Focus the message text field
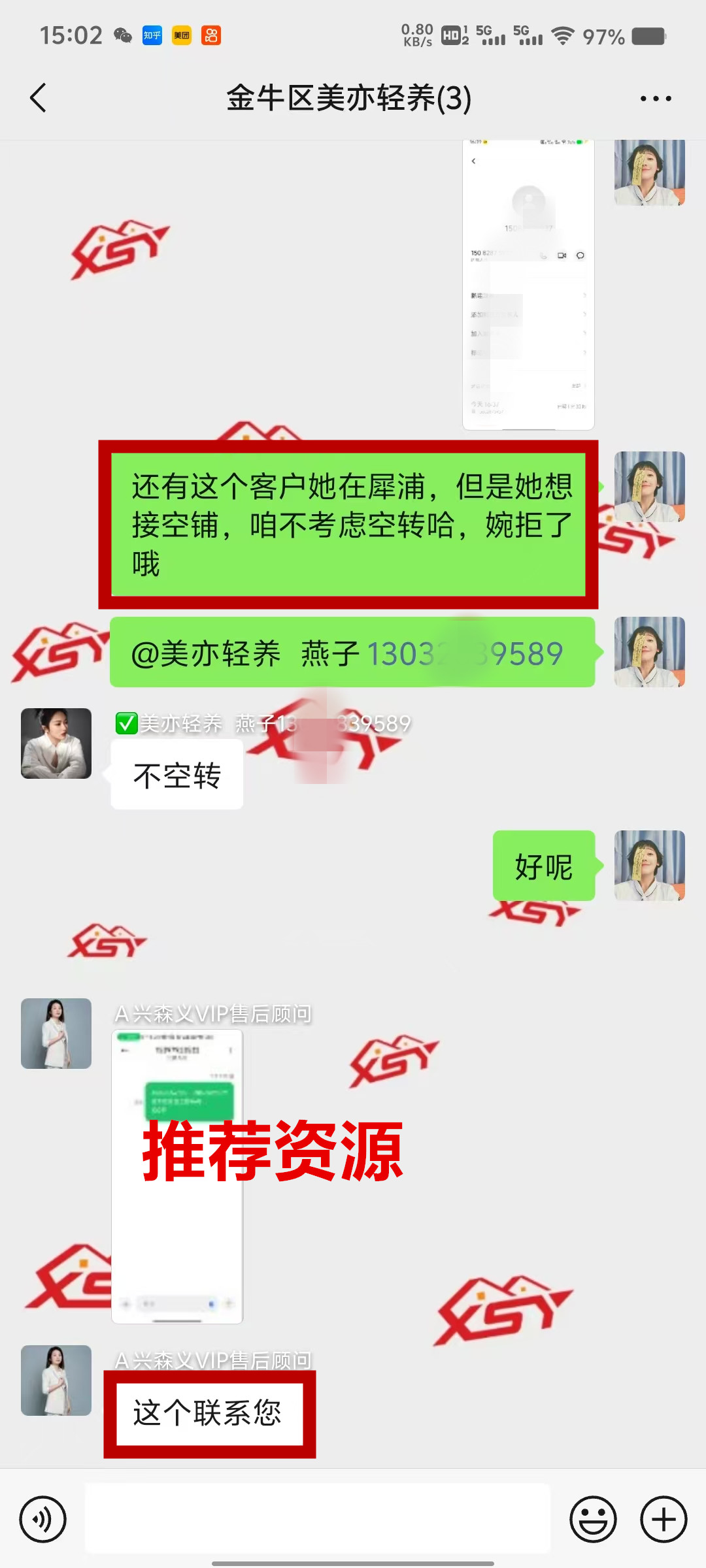 pyautogui.click(x=318, y=1519)
